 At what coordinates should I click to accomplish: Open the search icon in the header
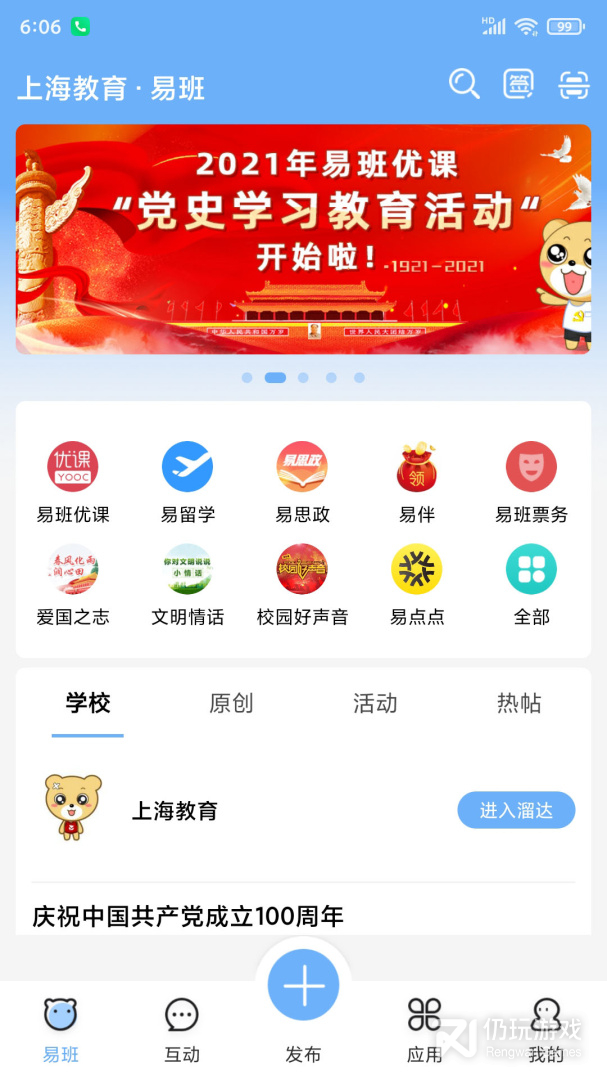[x=464, y=85]
